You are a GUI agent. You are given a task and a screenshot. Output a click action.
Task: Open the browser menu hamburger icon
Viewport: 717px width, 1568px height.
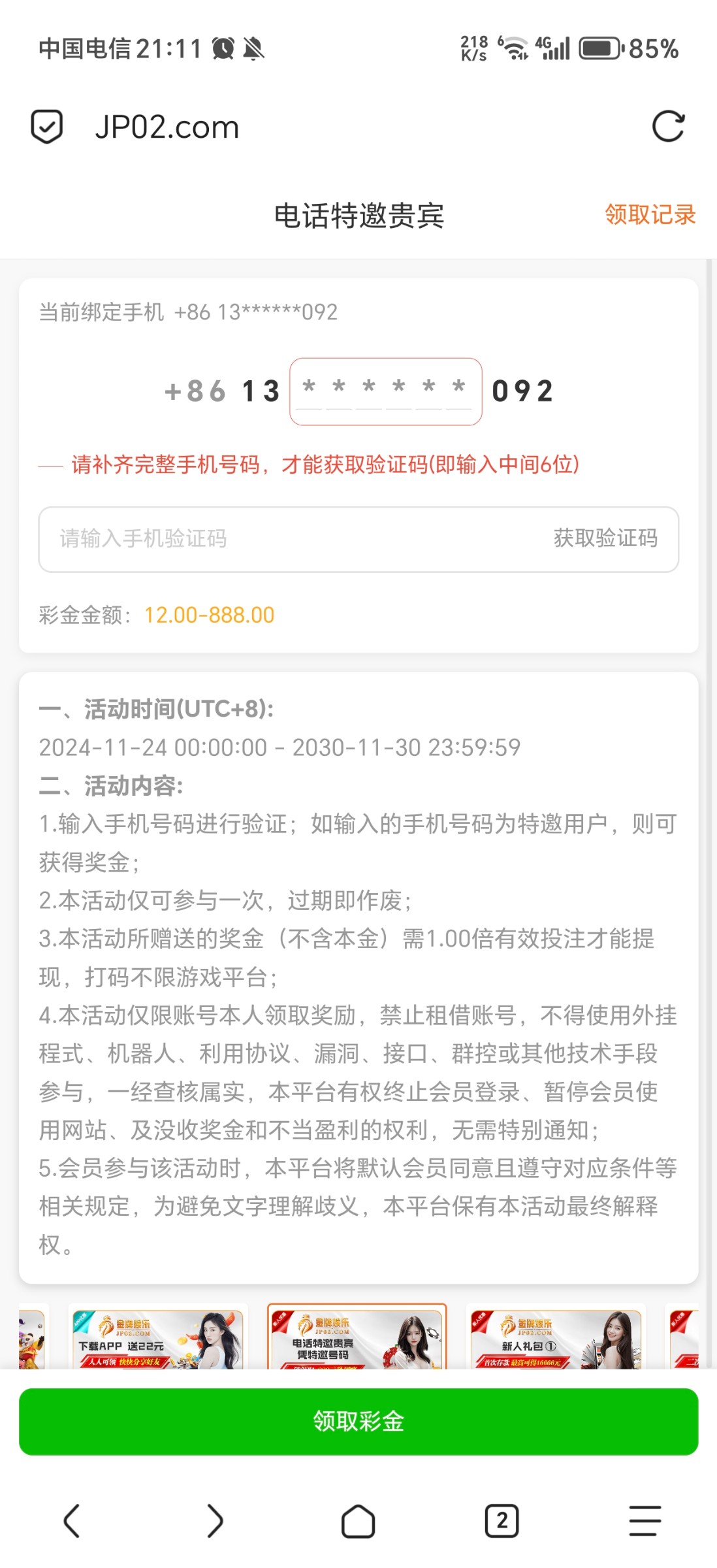[644, 1522]
